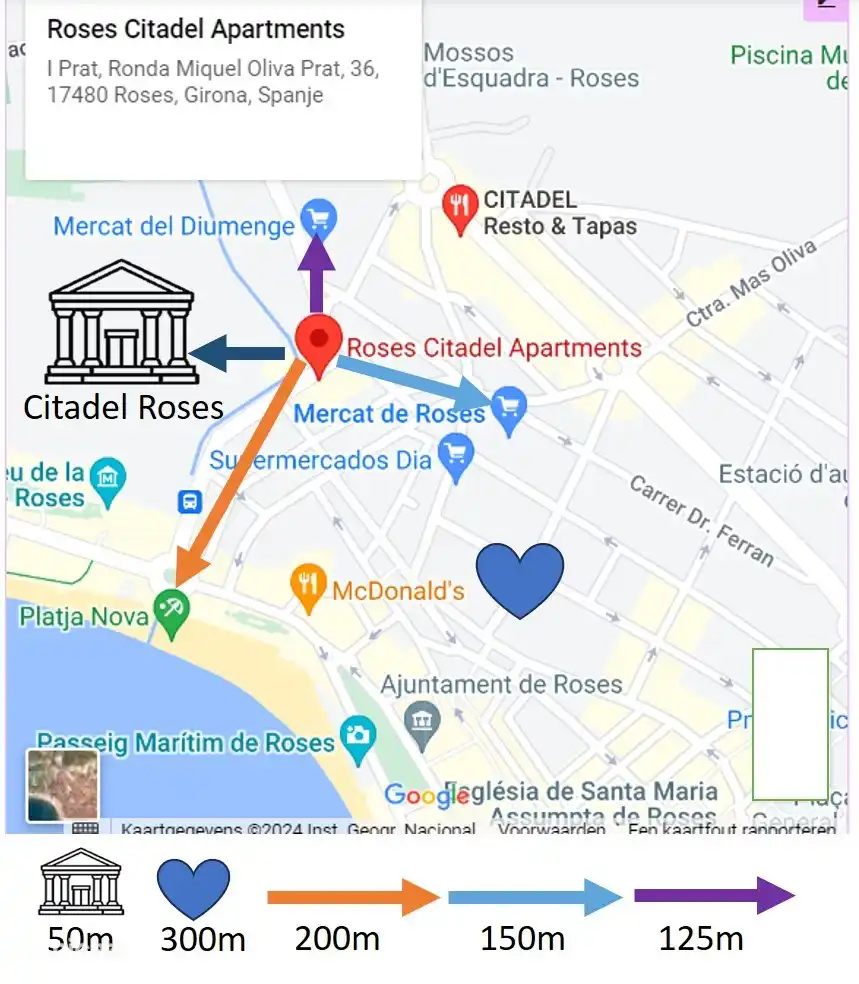Open the Mercat de Roses shopping cart marker

[x=508, y=408]
